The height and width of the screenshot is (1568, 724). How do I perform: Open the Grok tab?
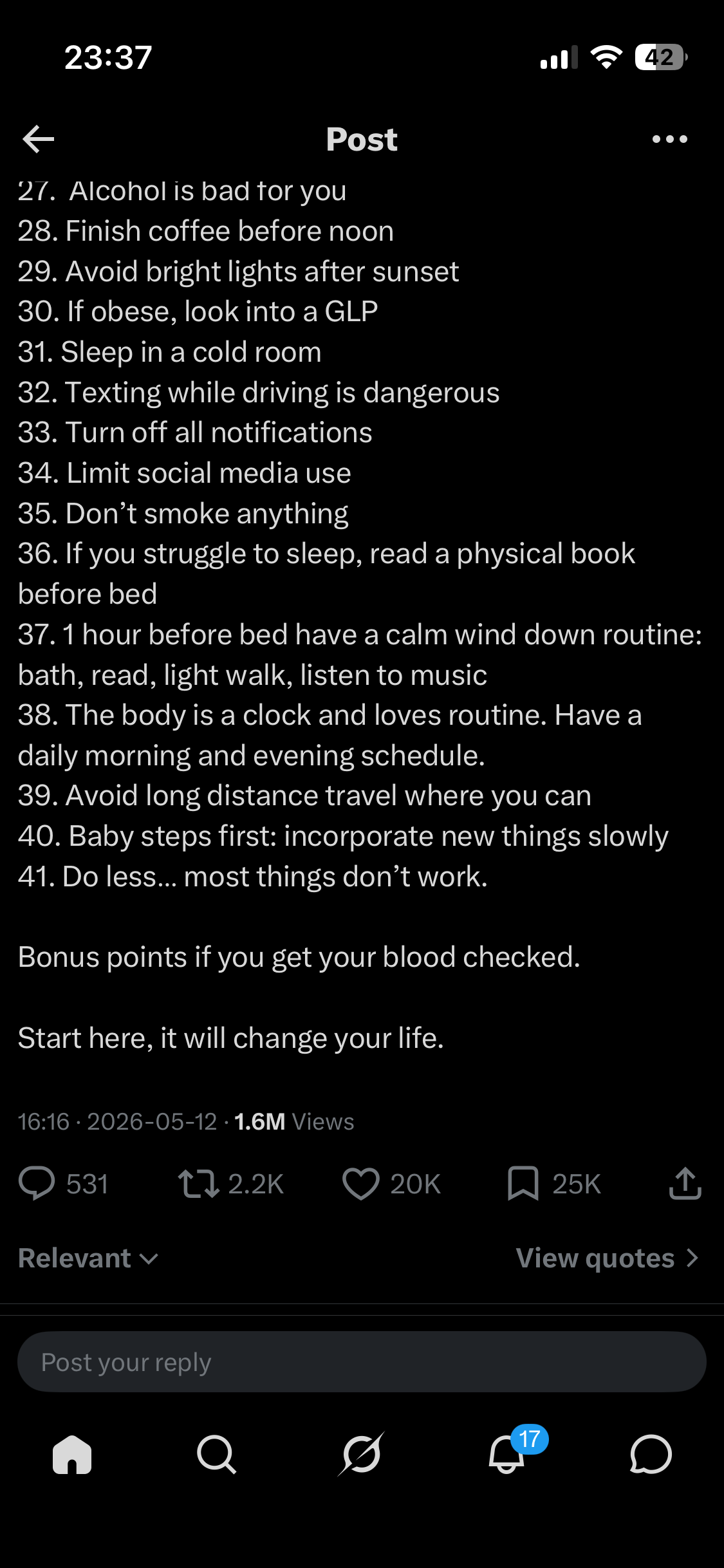pyautogui.click(x=361, y=1454)
